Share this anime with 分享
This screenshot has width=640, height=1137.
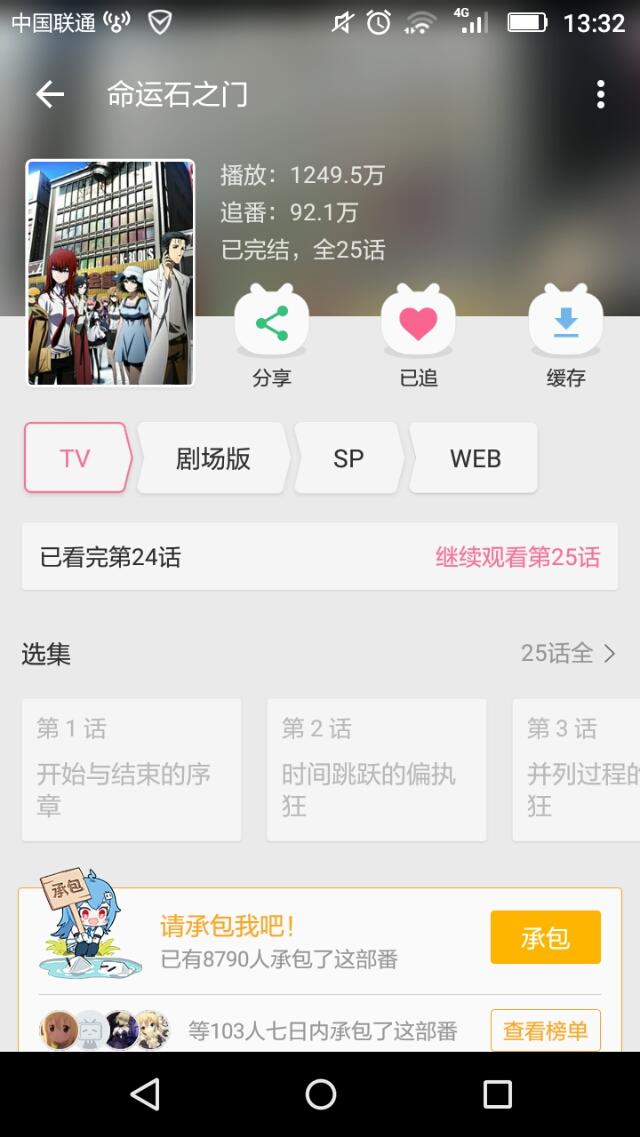coord(271,324)
